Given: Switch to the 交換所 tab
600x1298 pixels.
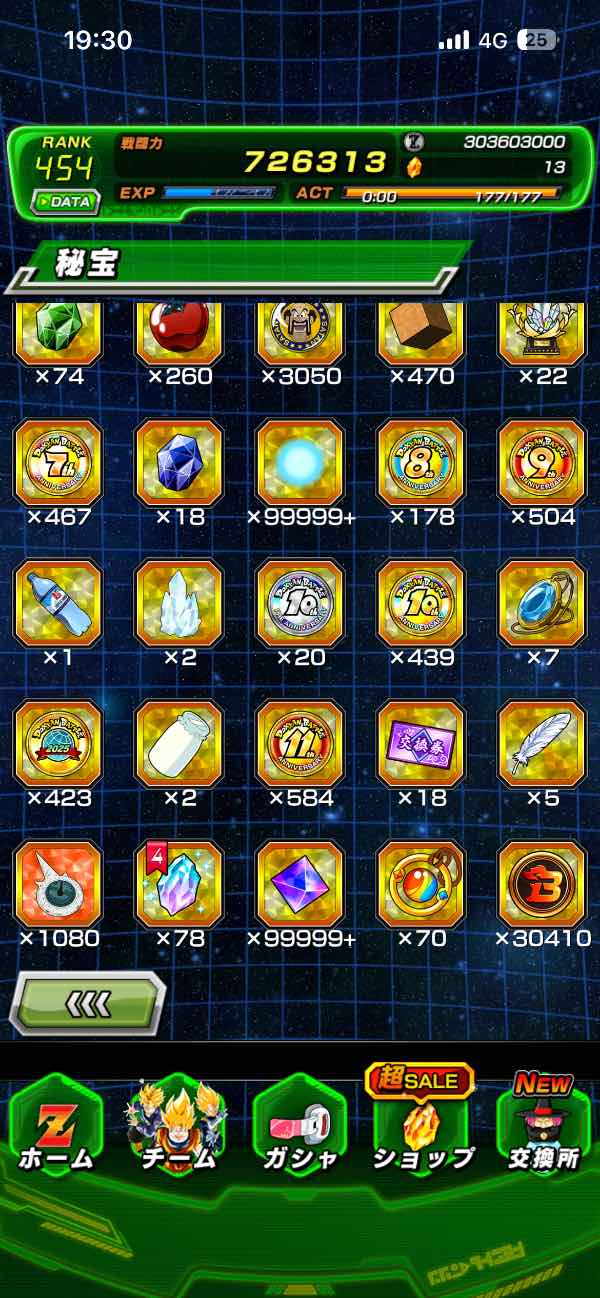Looking at the screenshot, I should point(543,1125).
